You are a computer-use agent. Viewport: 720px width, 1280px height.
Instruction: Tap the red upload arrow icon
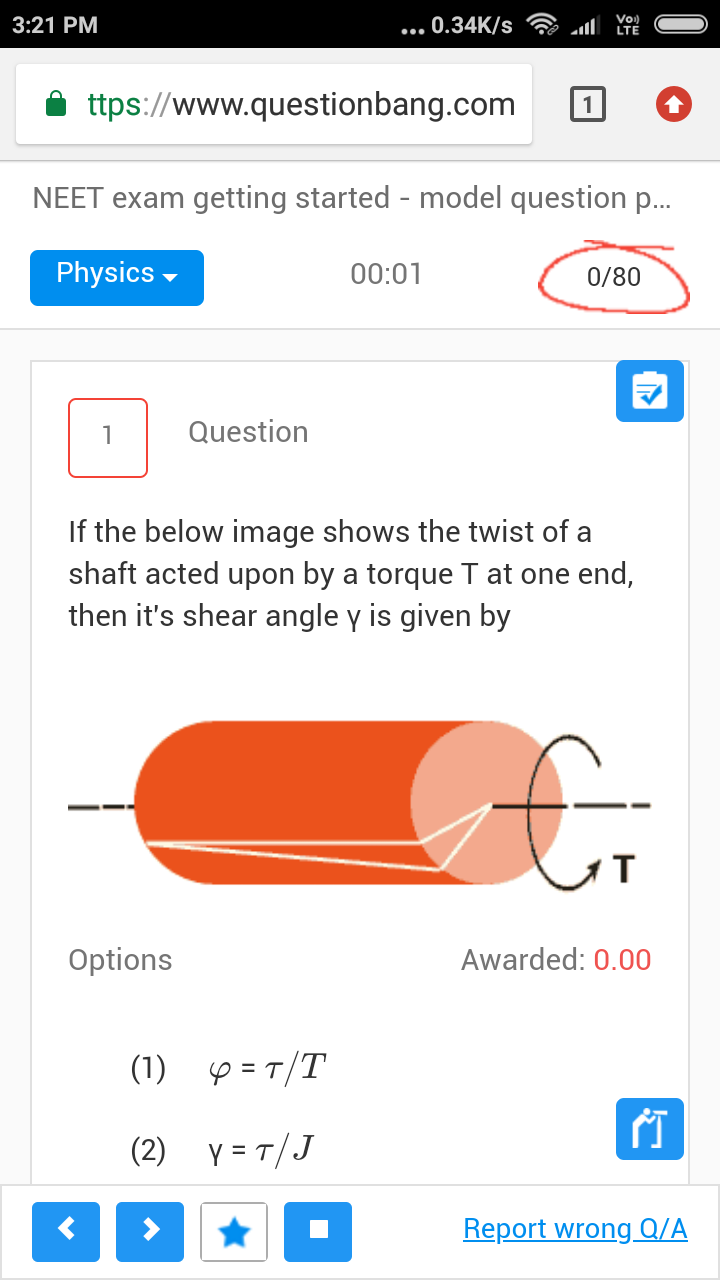click(x=674, y=104)
